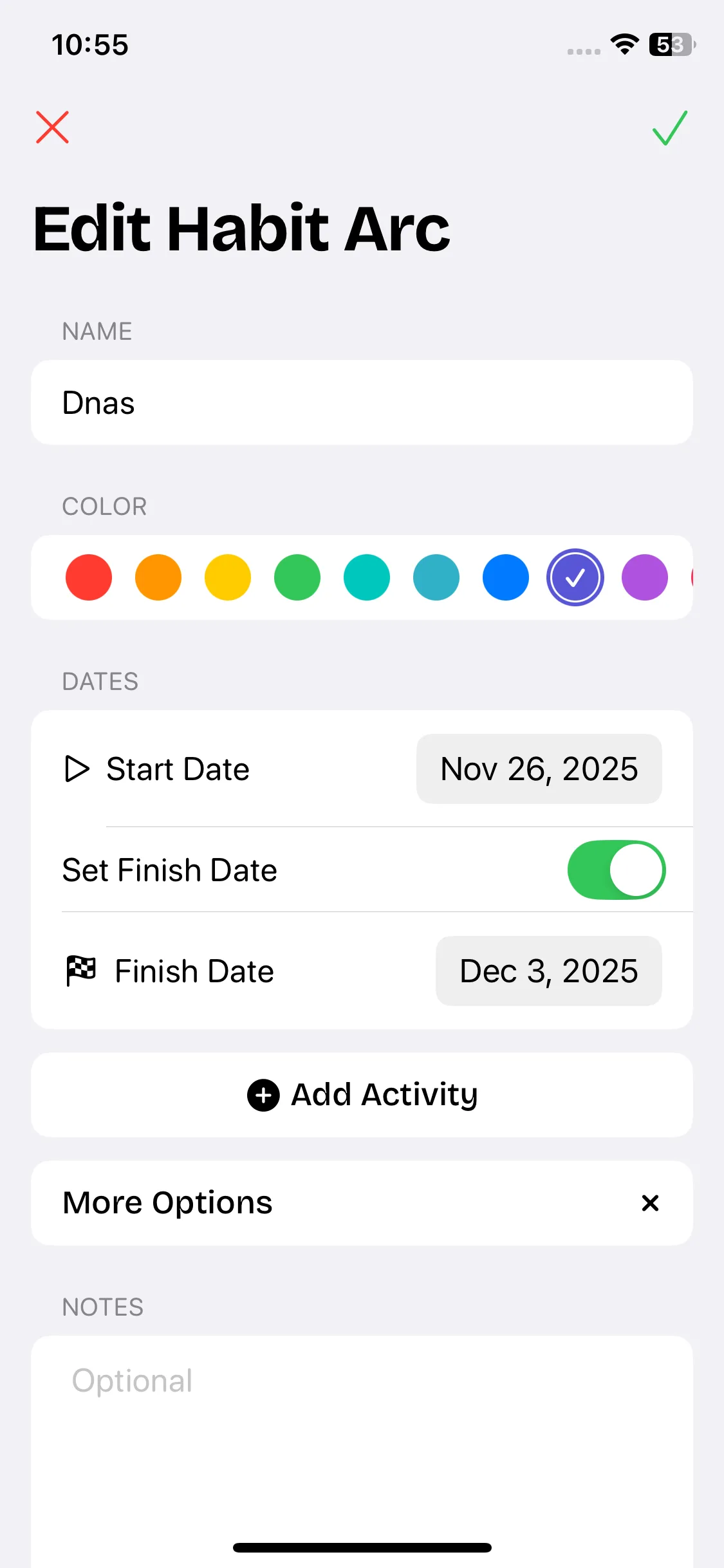Edit the name field containing Dnas
724x1568 pixels.
point(362,403)
